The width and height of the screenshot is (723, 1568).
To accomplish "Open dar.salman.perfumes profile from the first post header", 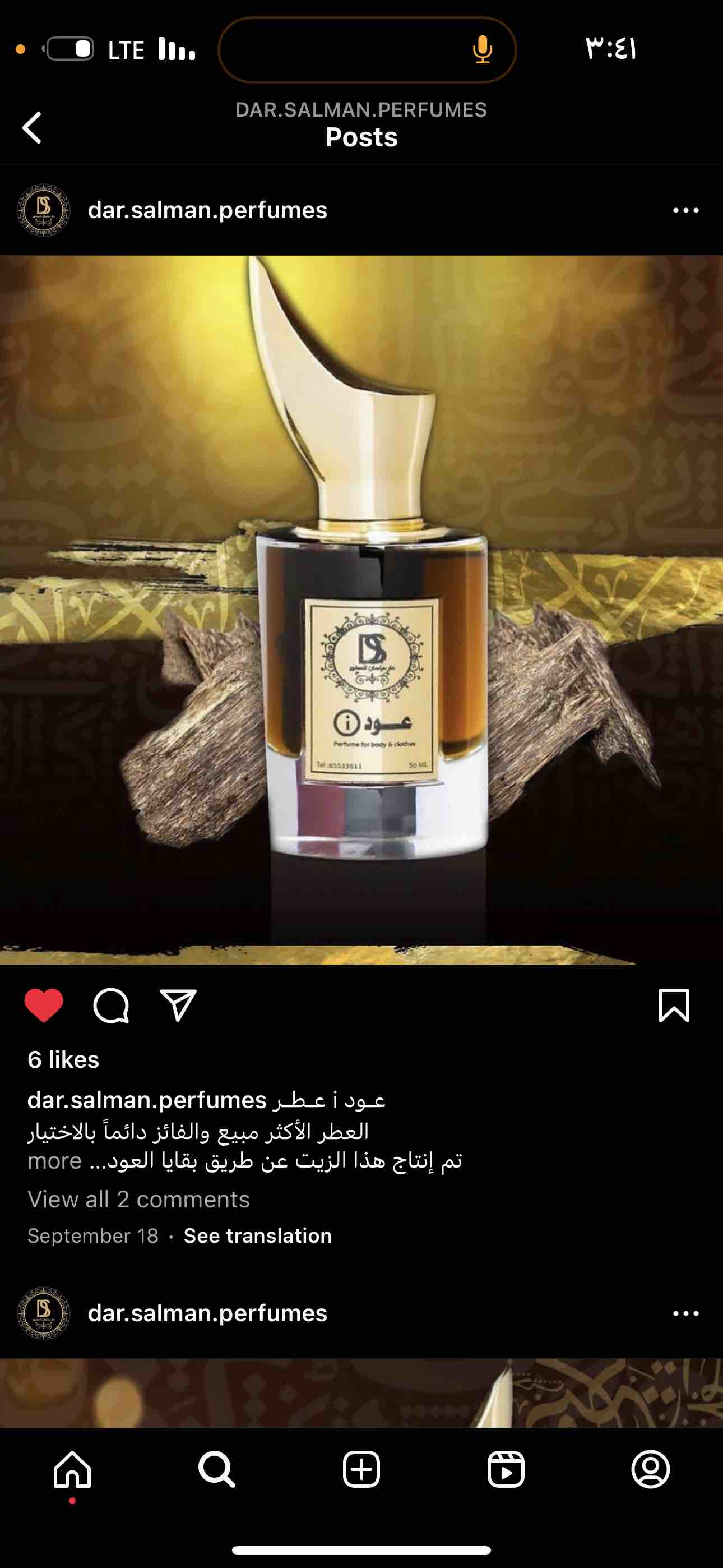I will 207,210.
